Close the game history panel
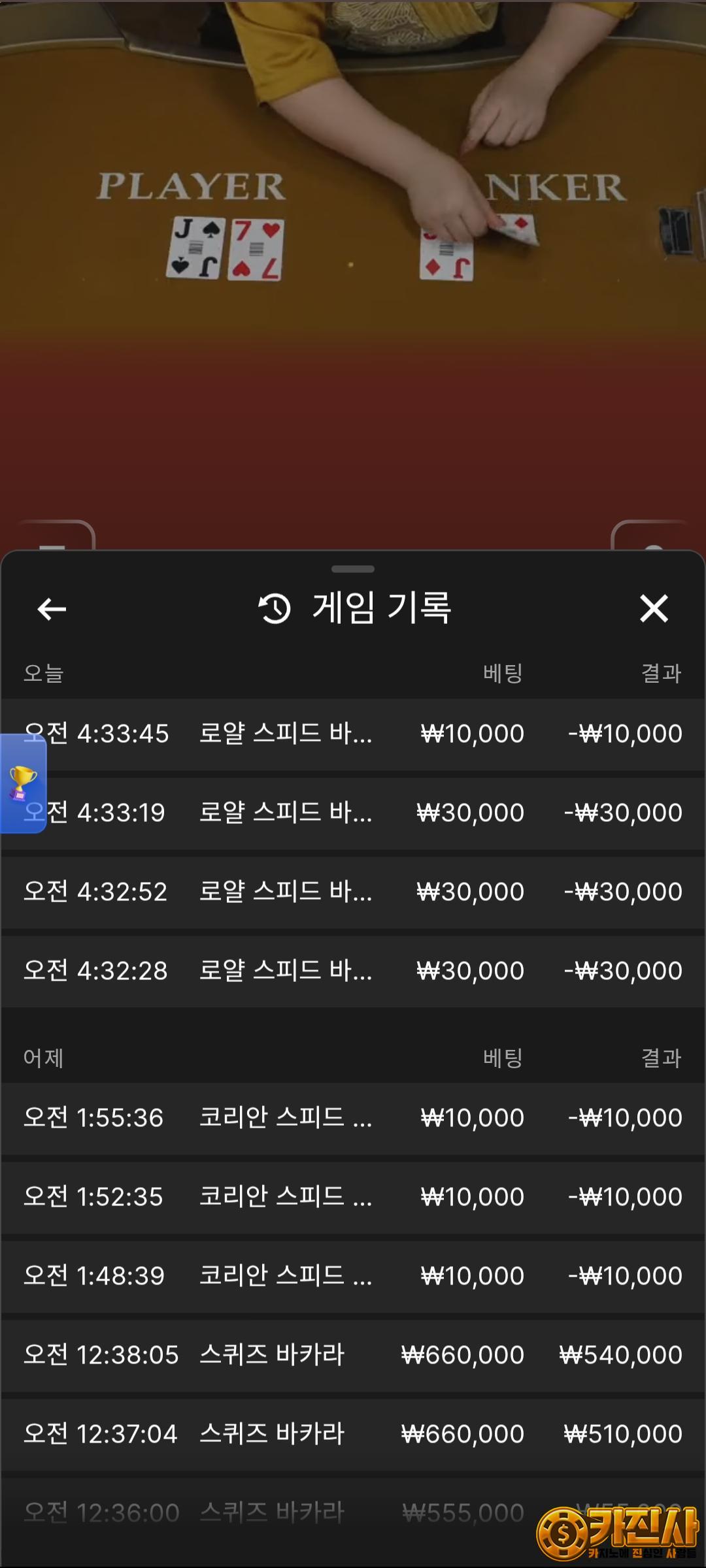This screenshot has width=706, height=1568. point(654,609)
